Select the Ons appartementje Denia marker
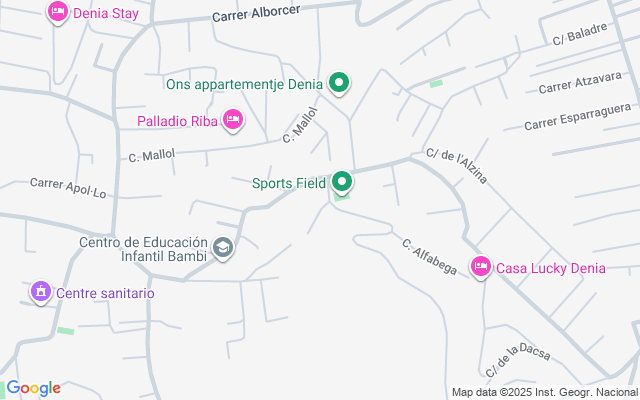 (x=339, y=83)
